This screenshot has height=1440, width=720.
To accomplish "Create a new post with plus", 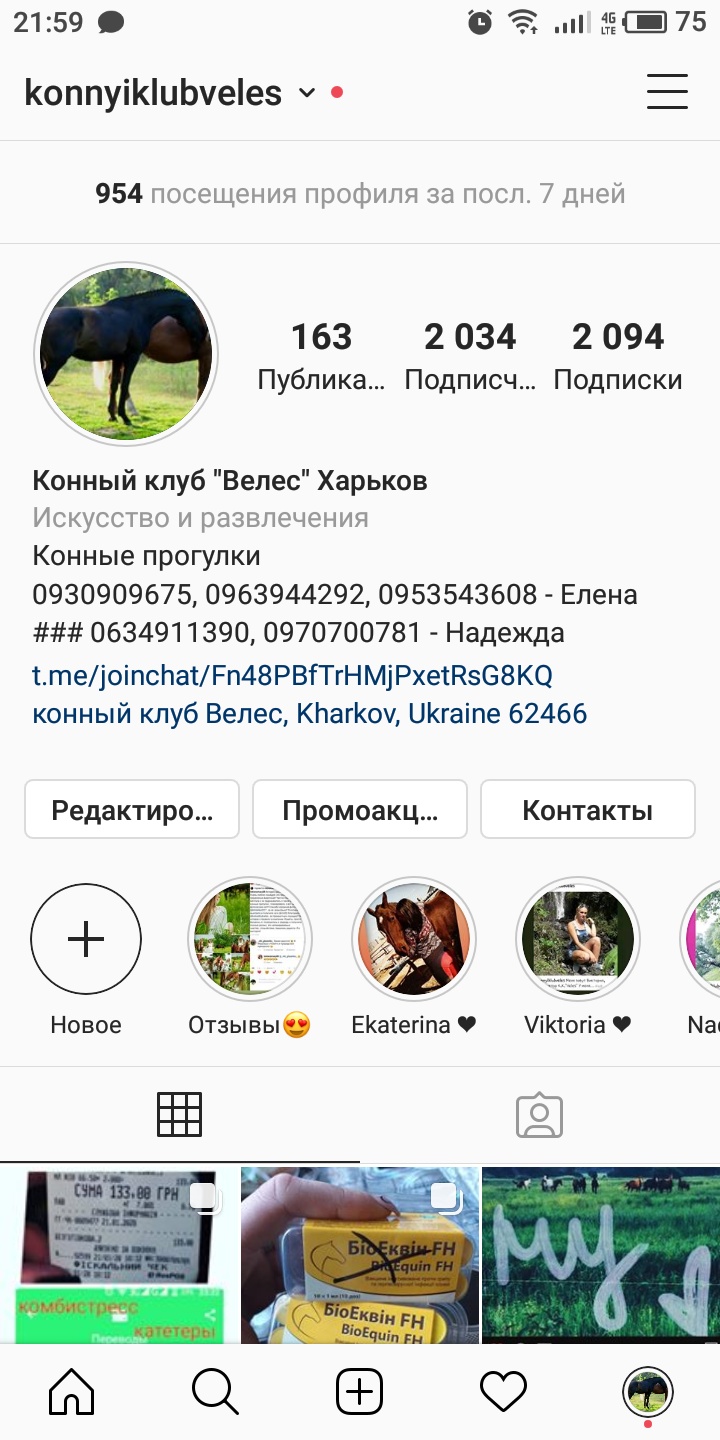I will coord(359,1391).
